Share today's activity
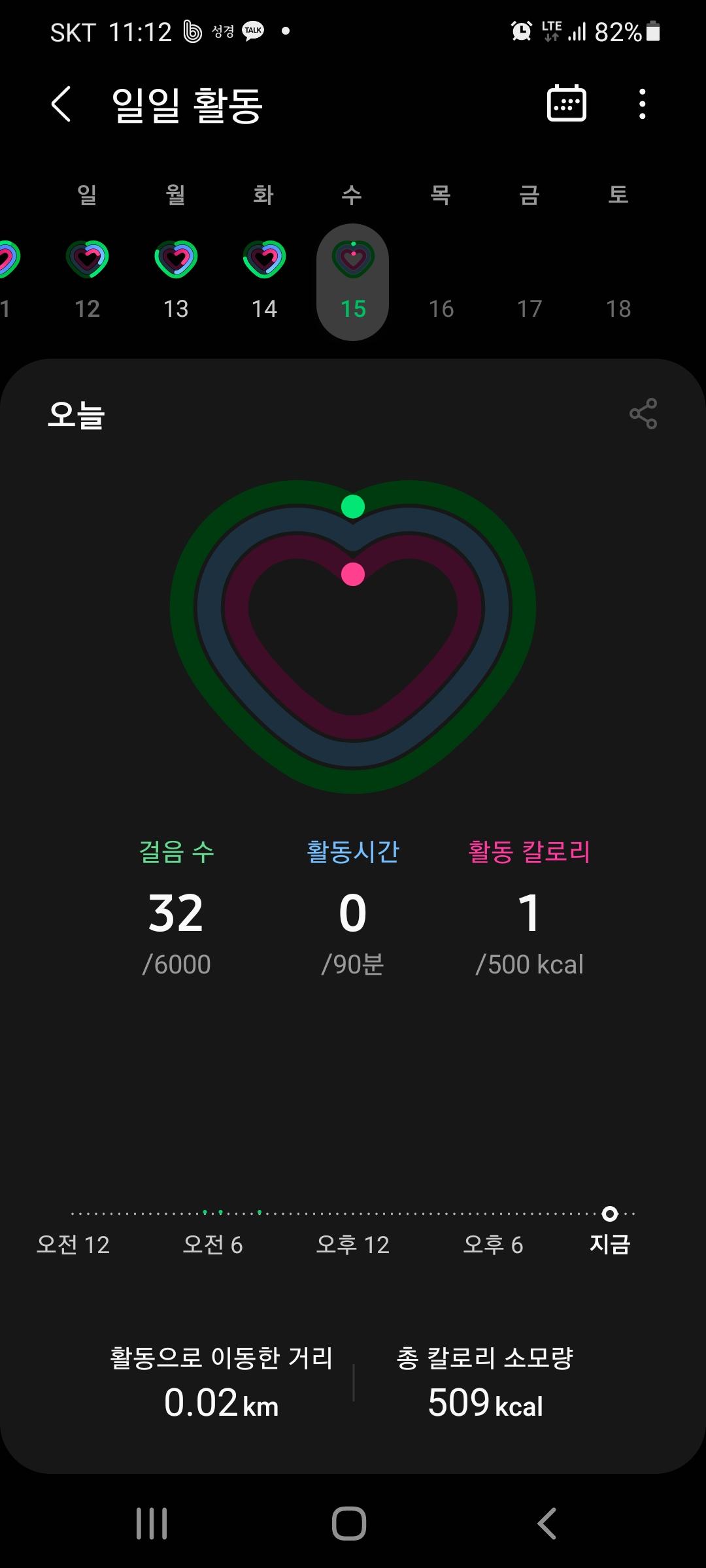Screen dimensions: 706x1568 pos(643,414)
